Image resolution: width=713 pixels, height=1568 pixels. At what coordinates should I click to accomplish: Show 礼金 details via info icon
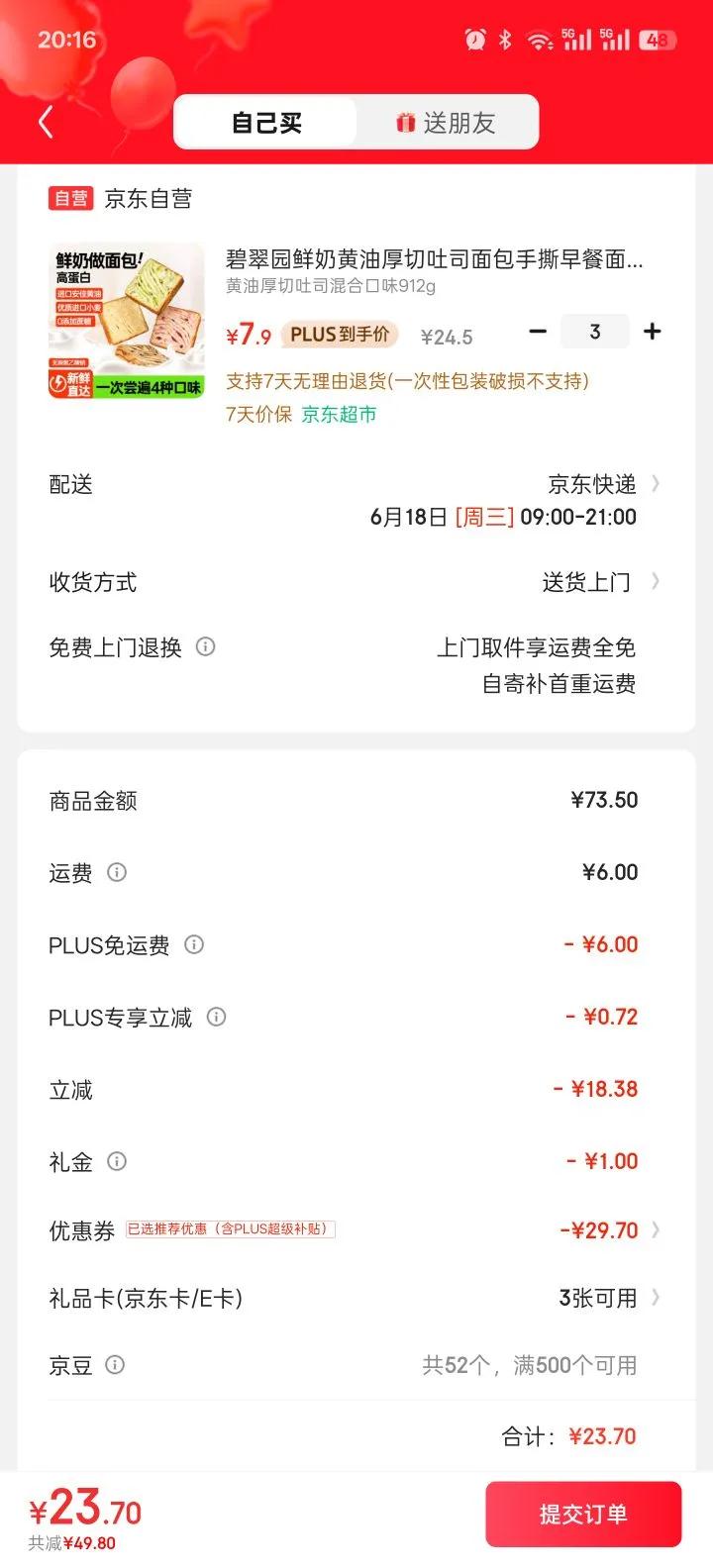coord(117,1161)
